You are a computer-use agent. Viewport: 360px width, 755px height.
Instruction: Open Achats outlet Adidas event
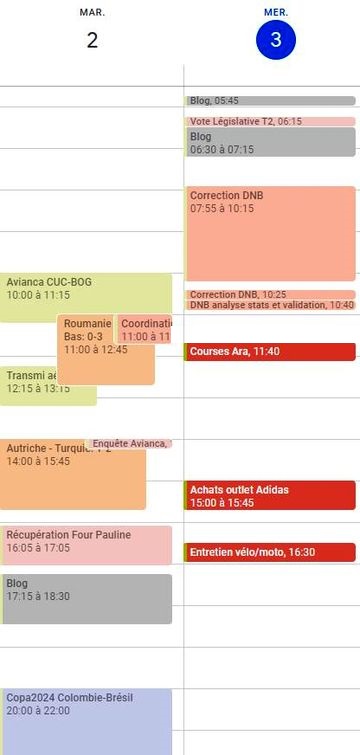pos(270,495)
